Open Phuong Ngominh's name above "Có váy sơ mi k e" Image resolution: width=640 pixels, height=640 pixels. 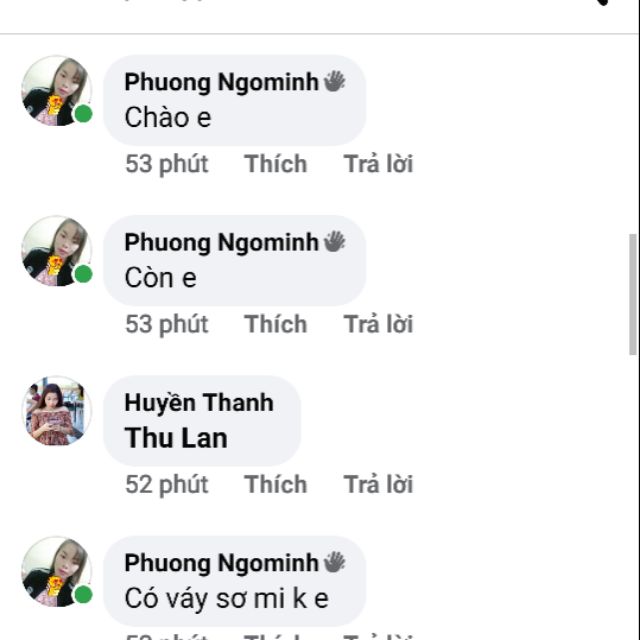point(221,563)
